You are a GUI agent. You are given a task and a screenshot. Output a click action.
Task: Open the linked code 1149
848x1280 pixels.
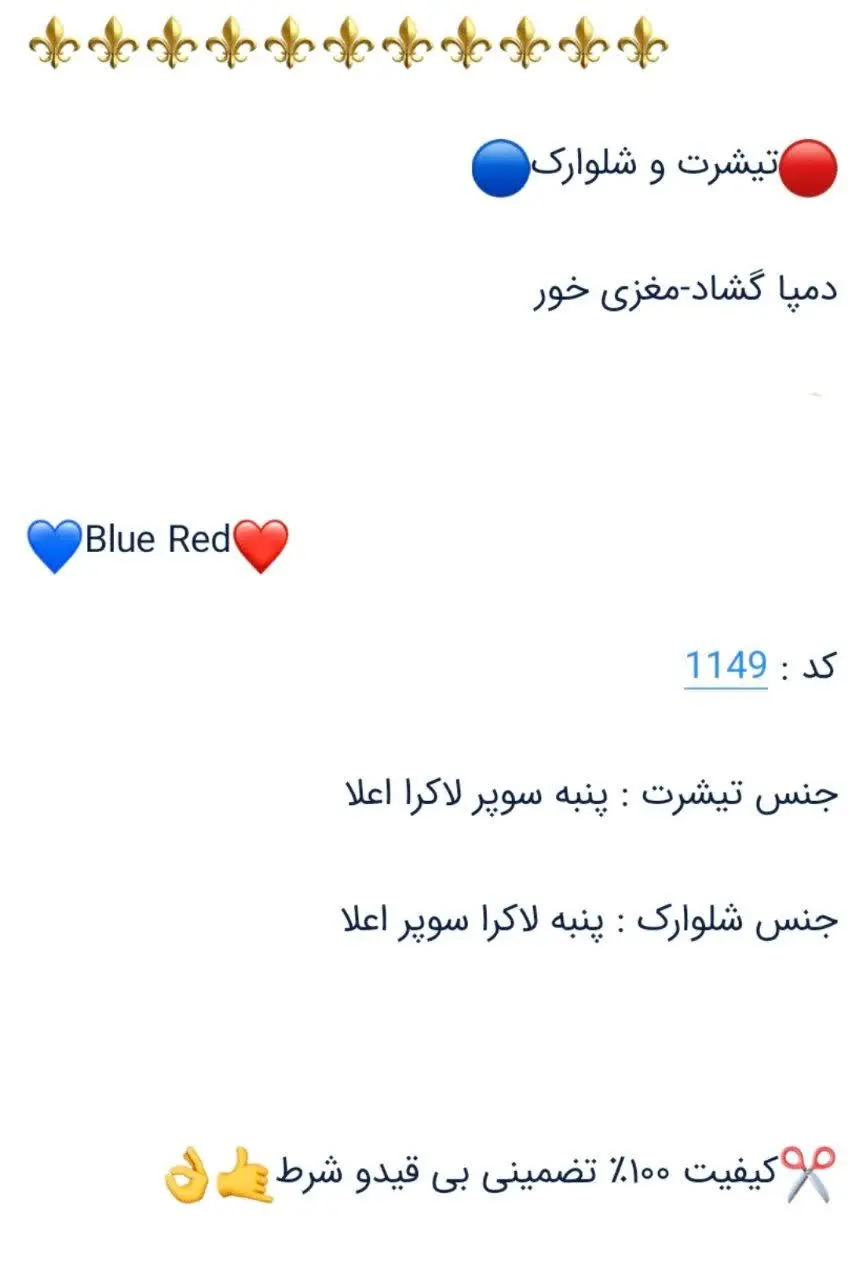(726, 665)
